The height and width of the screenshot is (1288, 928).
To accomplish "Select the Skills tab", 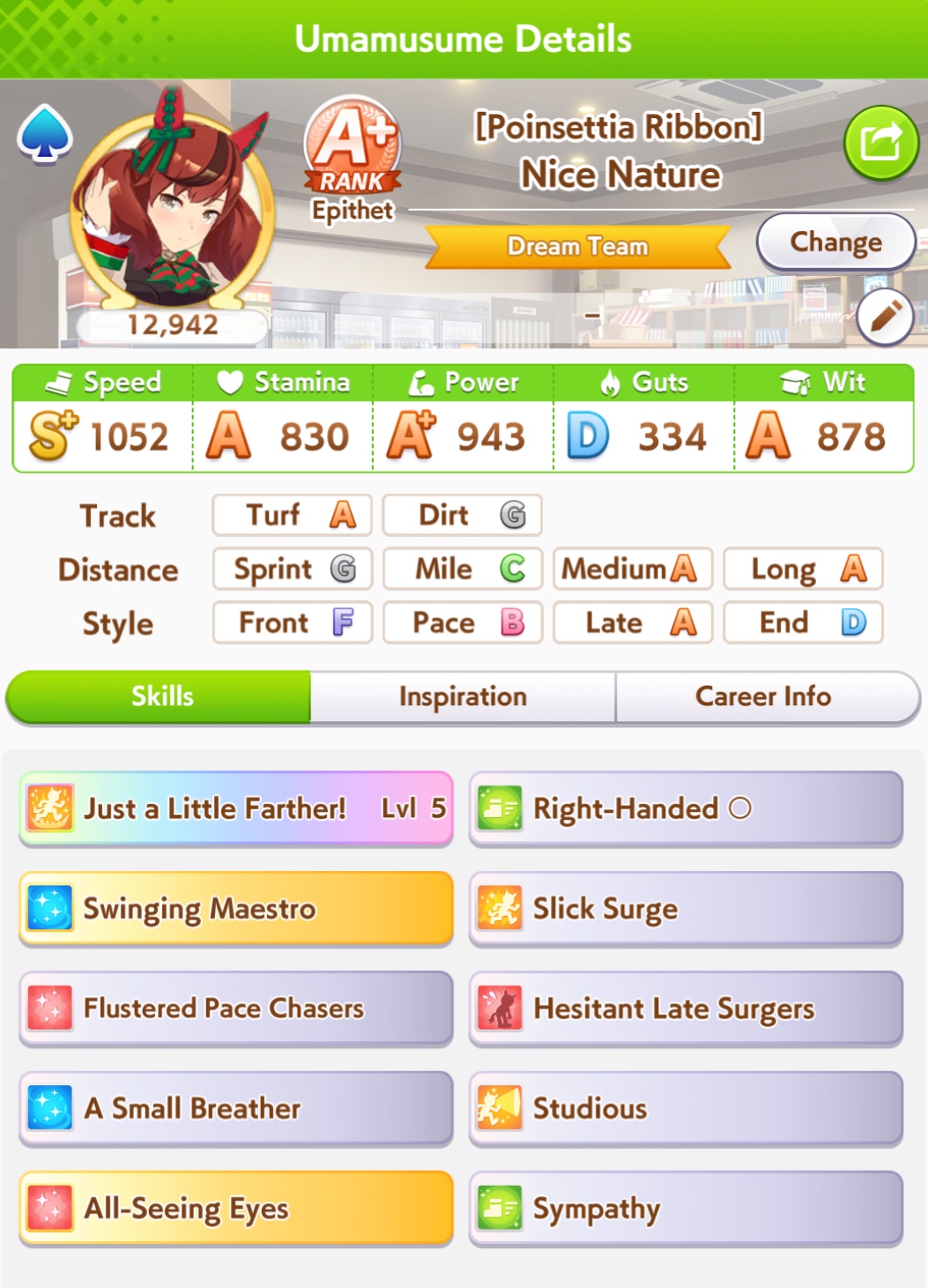I will (x=160, y=696).
